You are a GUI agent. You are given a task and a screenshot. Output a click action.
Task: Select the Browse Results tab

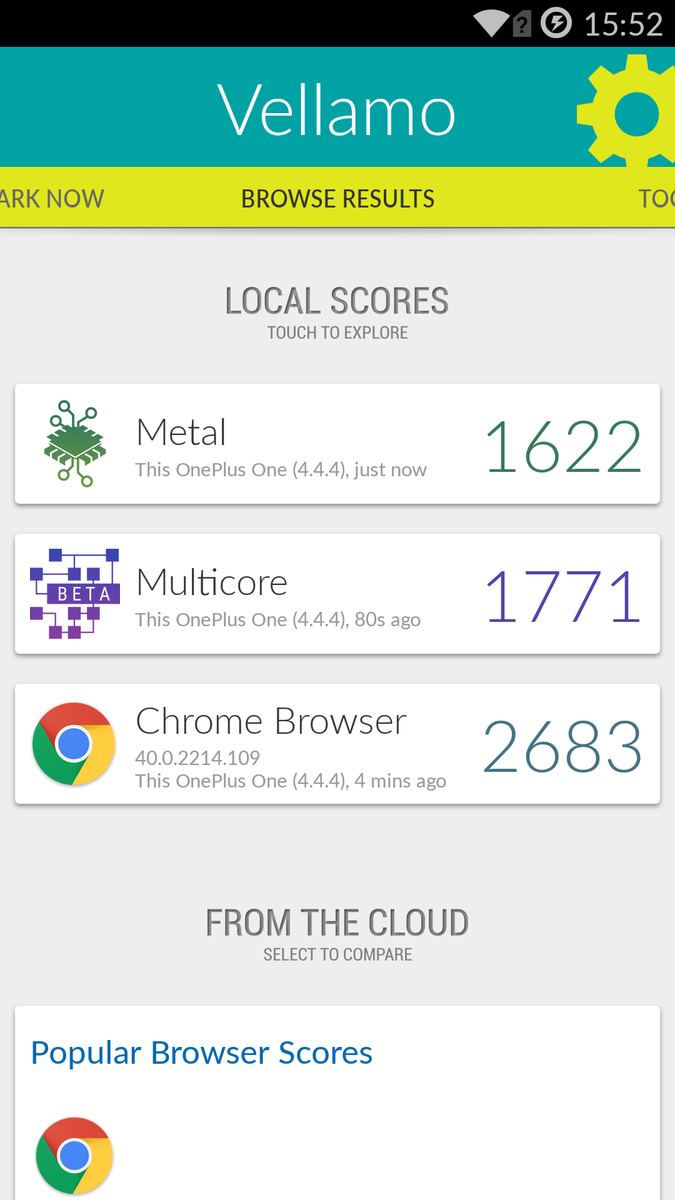[338, 198]
